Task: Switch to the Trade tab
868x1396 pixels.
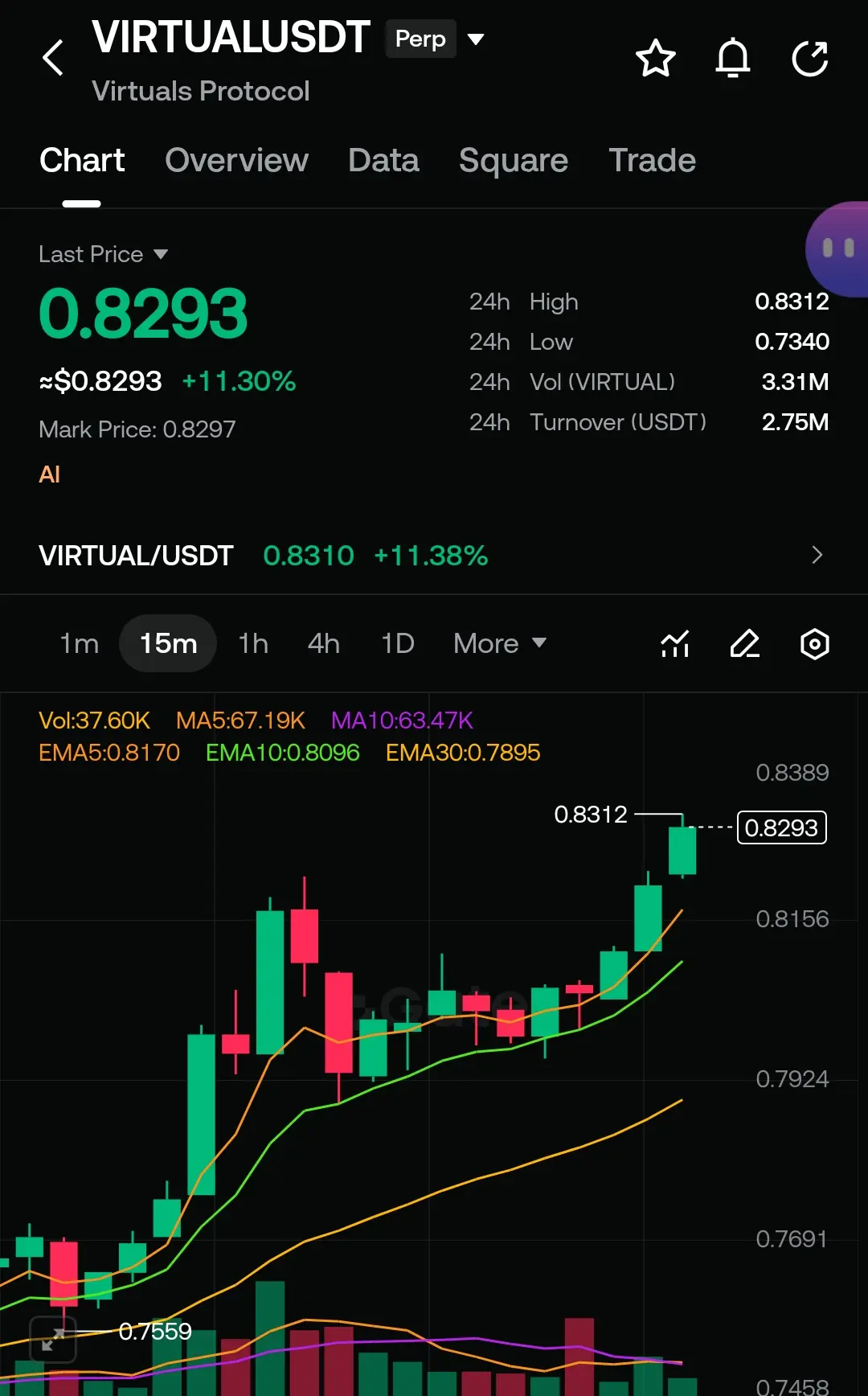Action: tap(652, 160)
